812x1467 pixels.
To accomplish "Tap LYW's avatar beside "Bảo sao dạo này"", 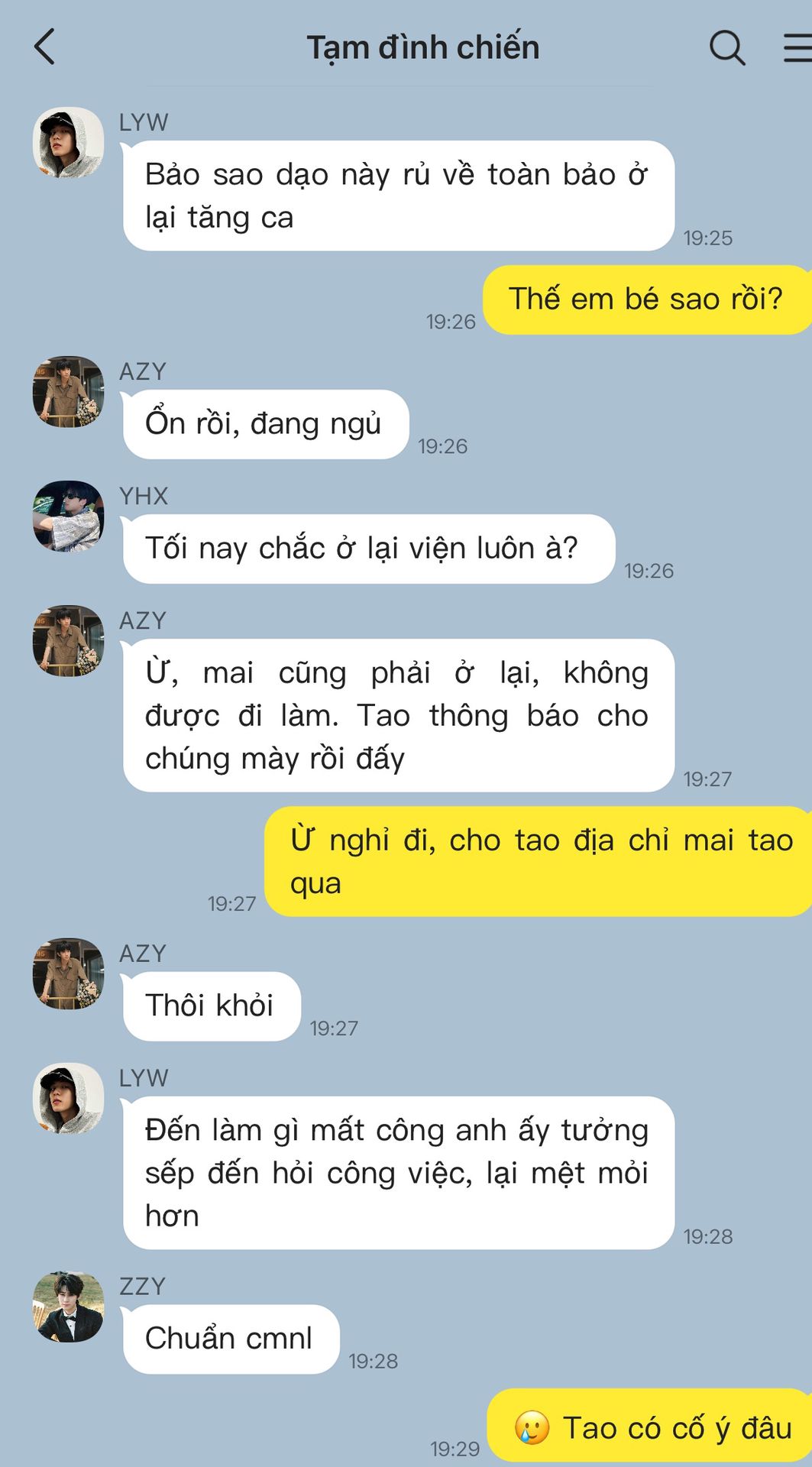I will pyautogui.click(x=68, y=142).
